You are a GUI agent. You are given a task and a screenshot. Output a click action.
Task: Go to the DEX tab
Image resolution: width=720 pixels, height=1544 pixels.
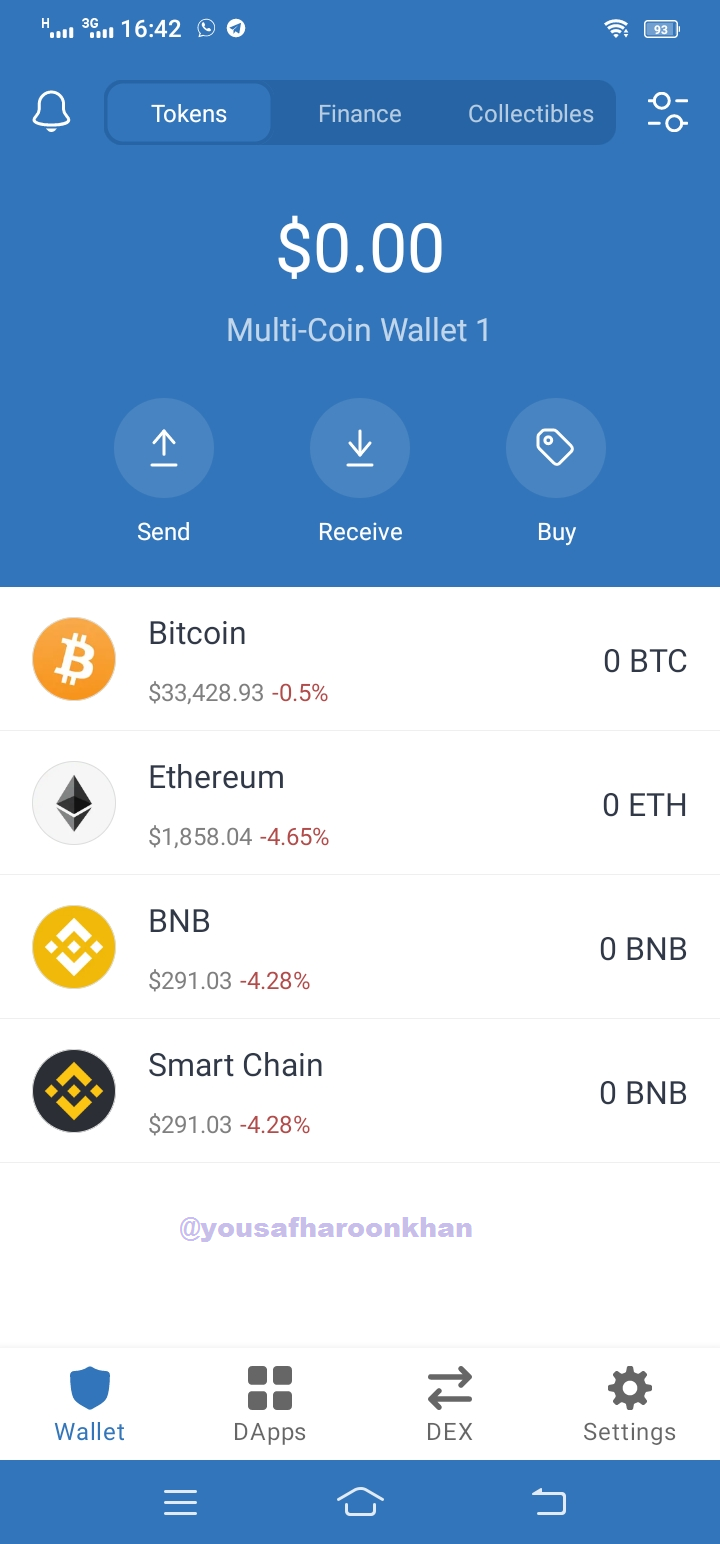[450, 1404]
